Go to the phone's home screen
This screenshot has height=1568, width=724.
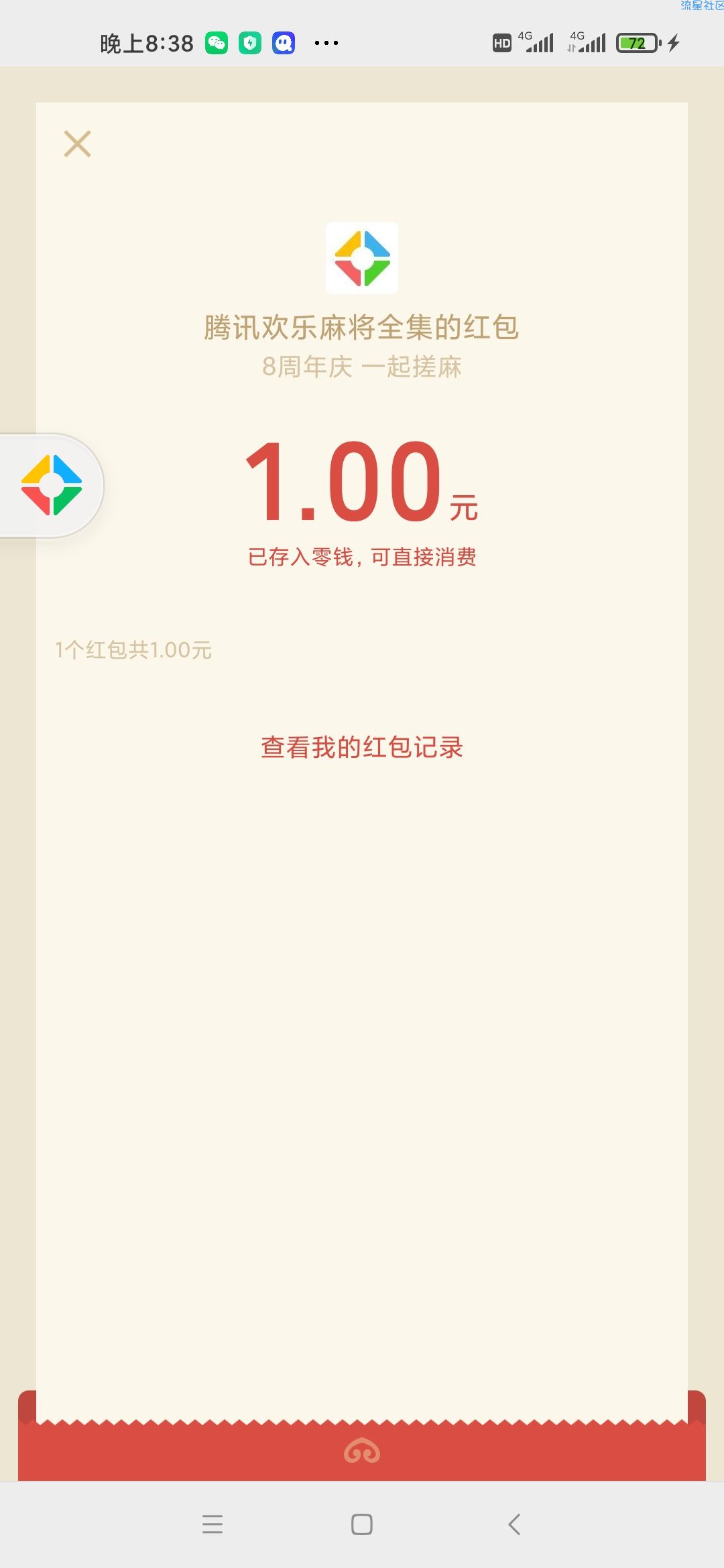click(x=362, y=1524)
